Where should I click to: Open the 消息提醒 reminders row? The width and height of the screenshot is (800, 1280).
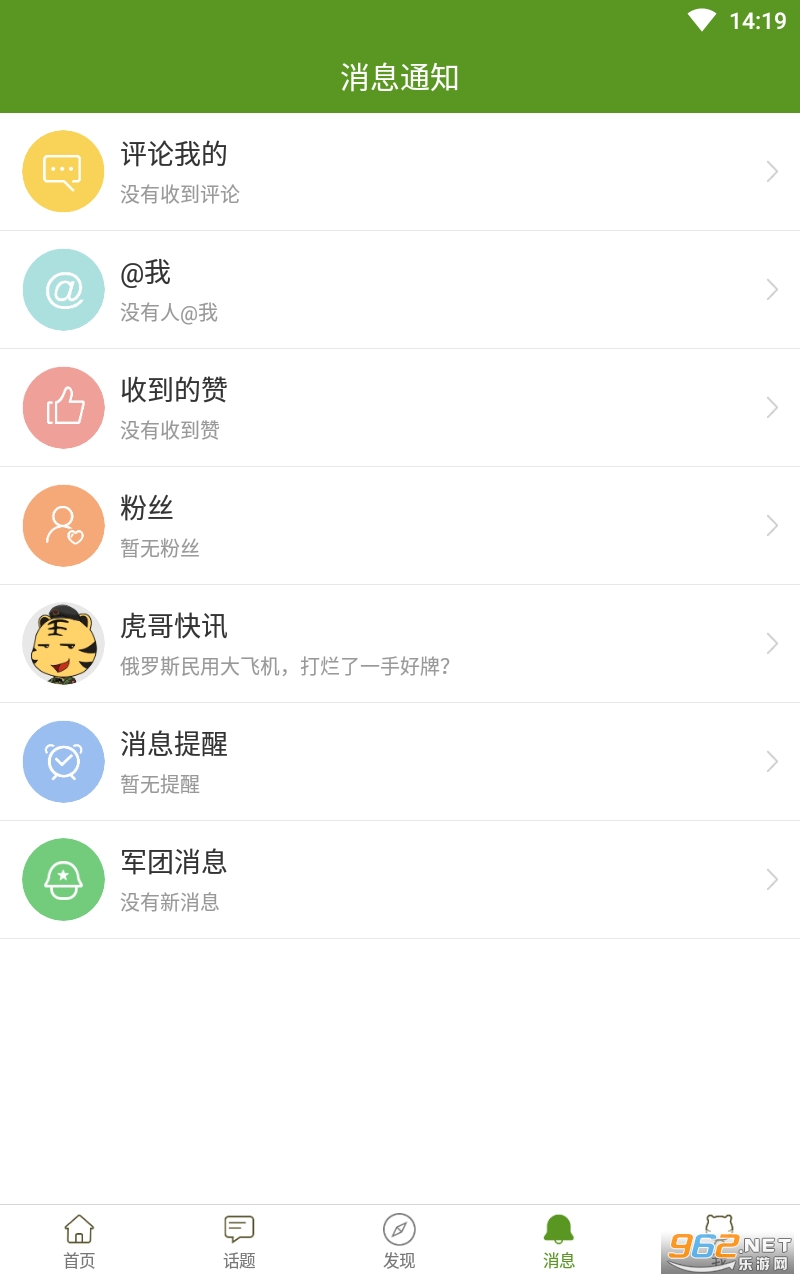400,762
